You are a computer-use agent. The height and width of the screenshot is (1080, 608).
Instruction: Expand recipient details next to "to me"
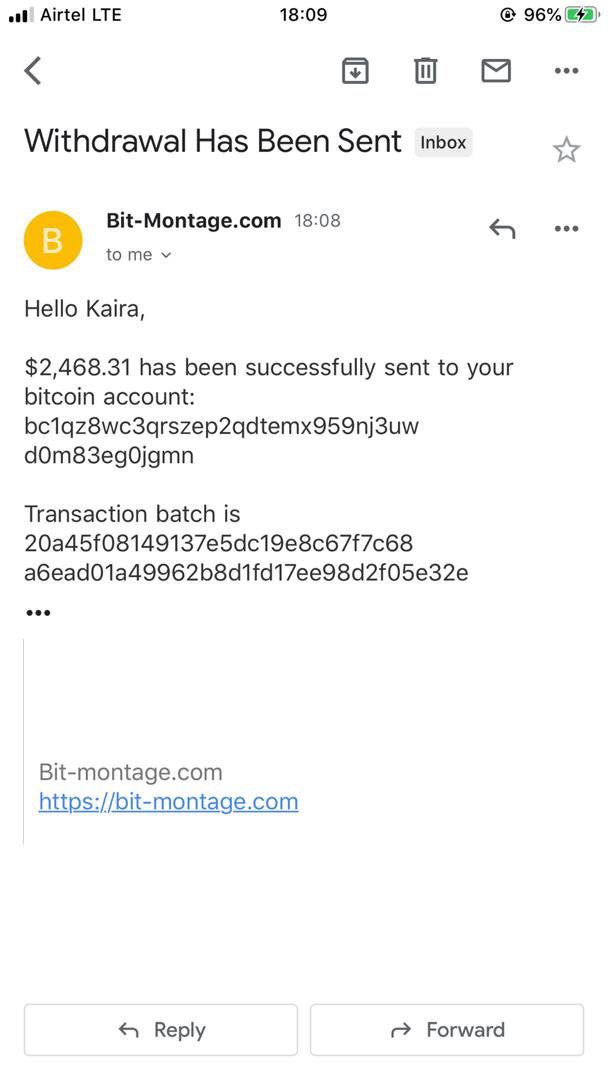pyautogui.click(x=166, y=255)
